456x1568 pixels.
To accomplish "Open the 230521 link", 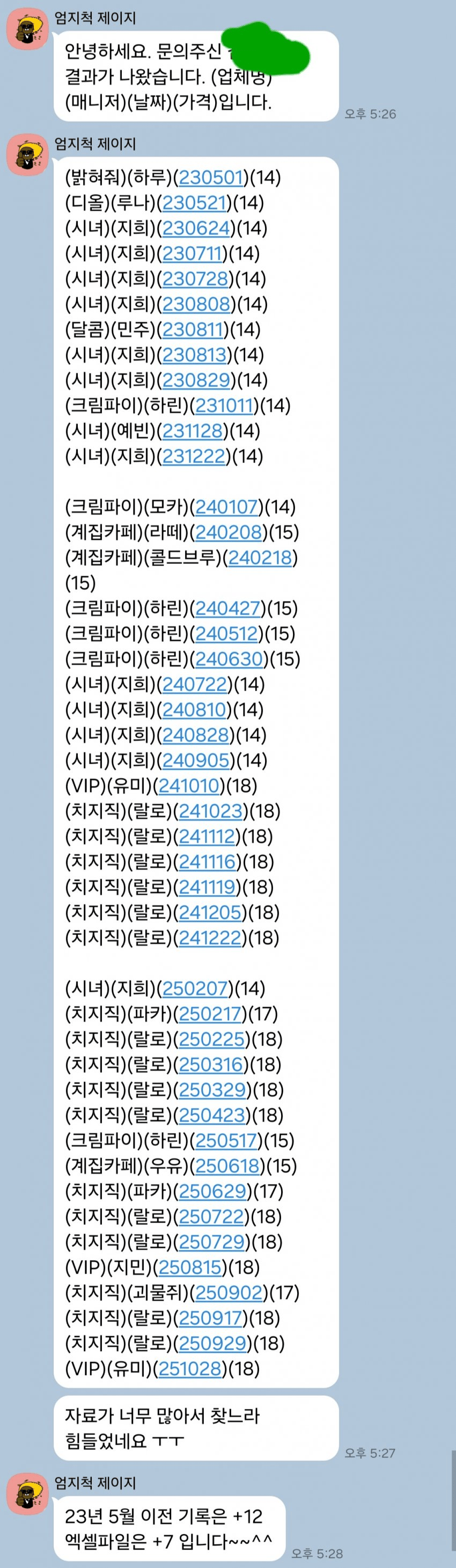I will pos(194,203).
